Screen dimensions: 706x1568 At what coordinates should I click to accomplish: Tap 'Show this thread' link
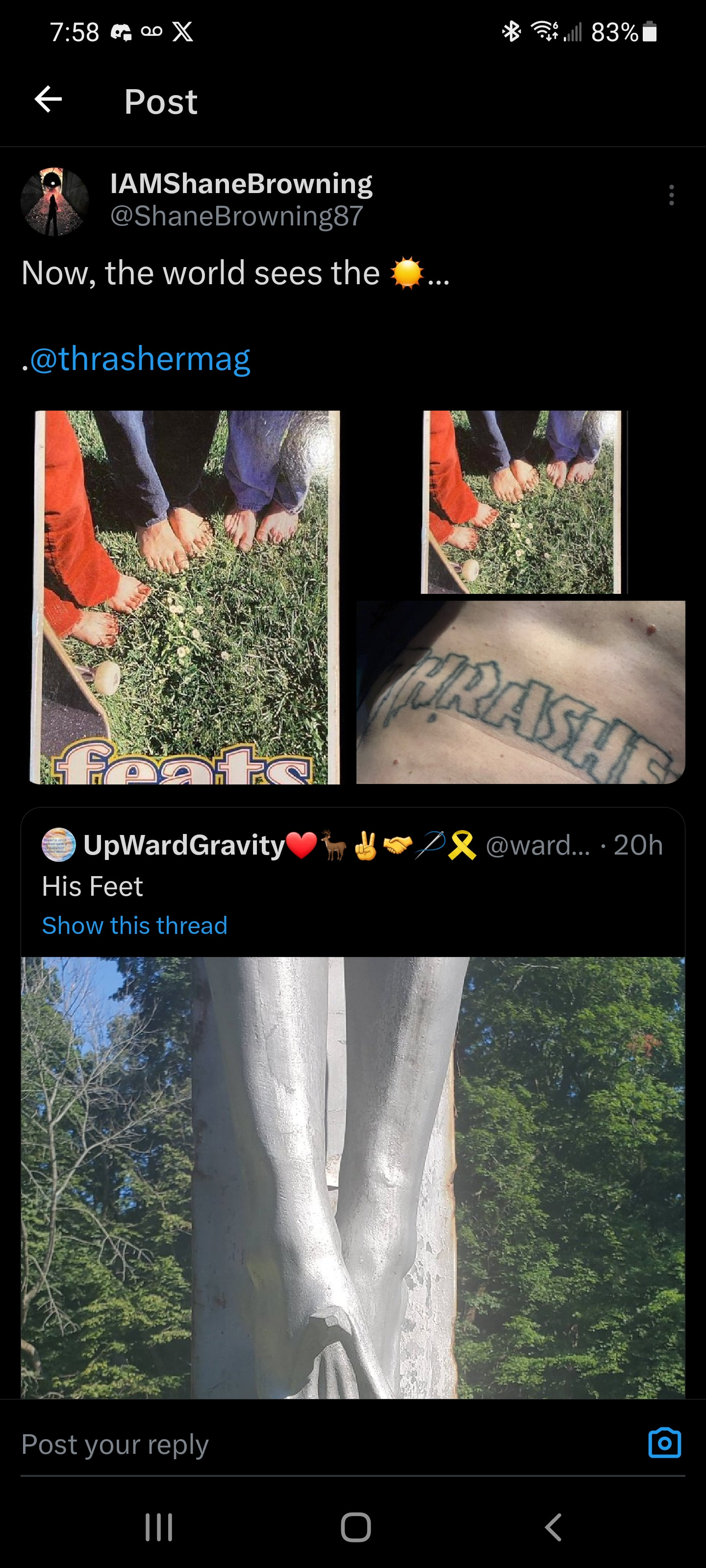pyautogui.click(x=135, y=925)
